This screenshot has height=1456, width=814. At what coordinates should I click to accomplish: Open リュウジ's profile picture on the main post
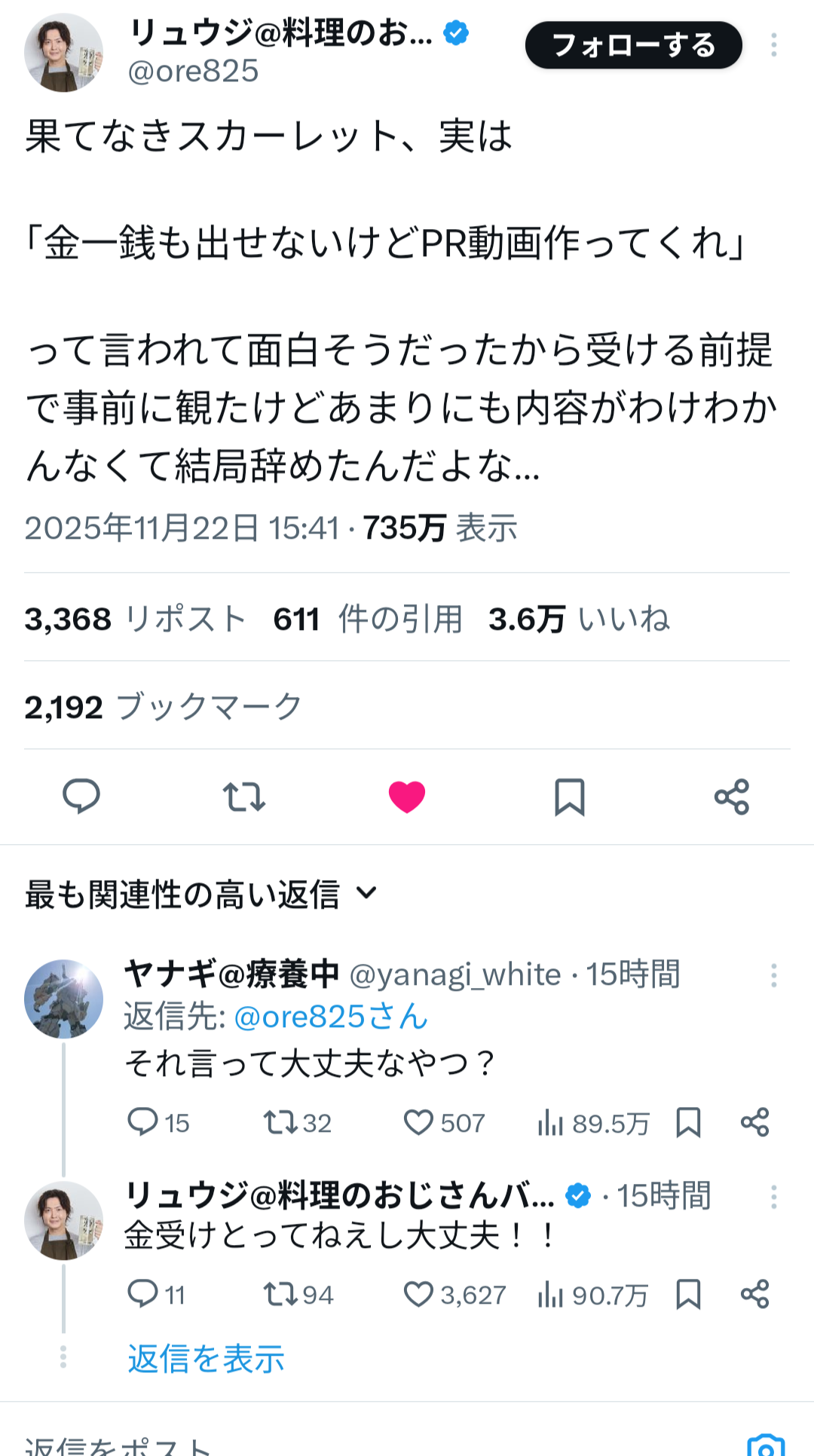[63, 53]
